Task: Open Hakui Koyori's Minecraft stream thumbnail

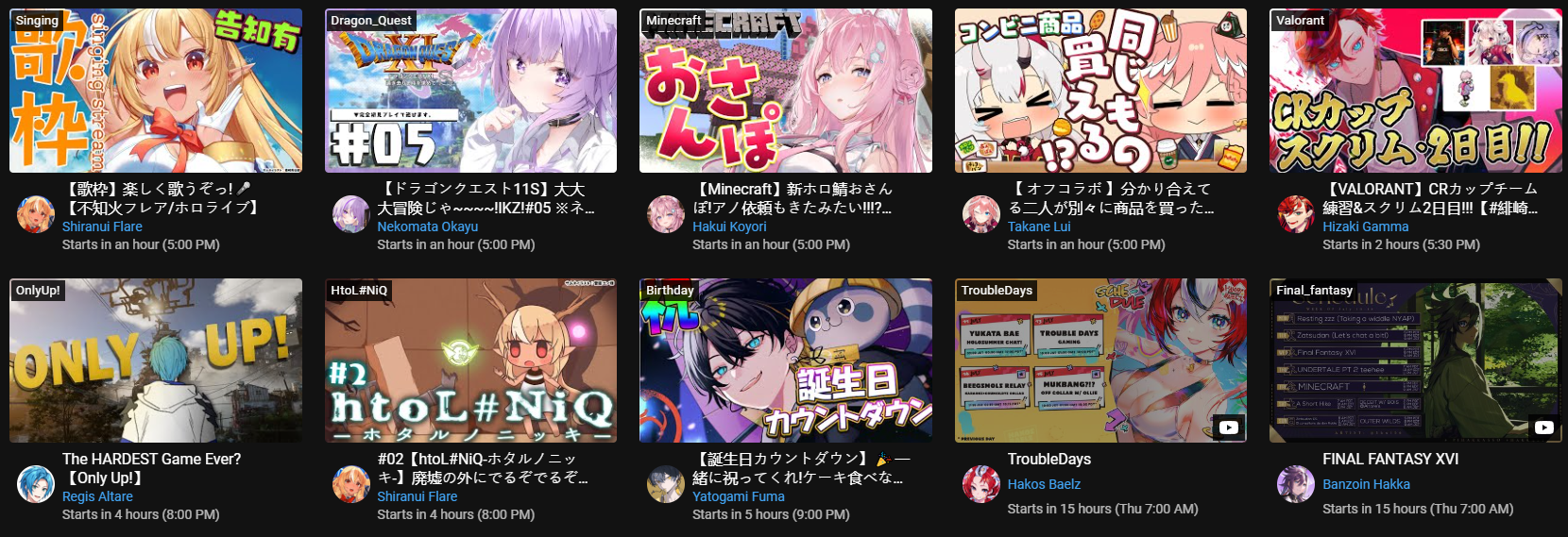Action: (785, 92)
